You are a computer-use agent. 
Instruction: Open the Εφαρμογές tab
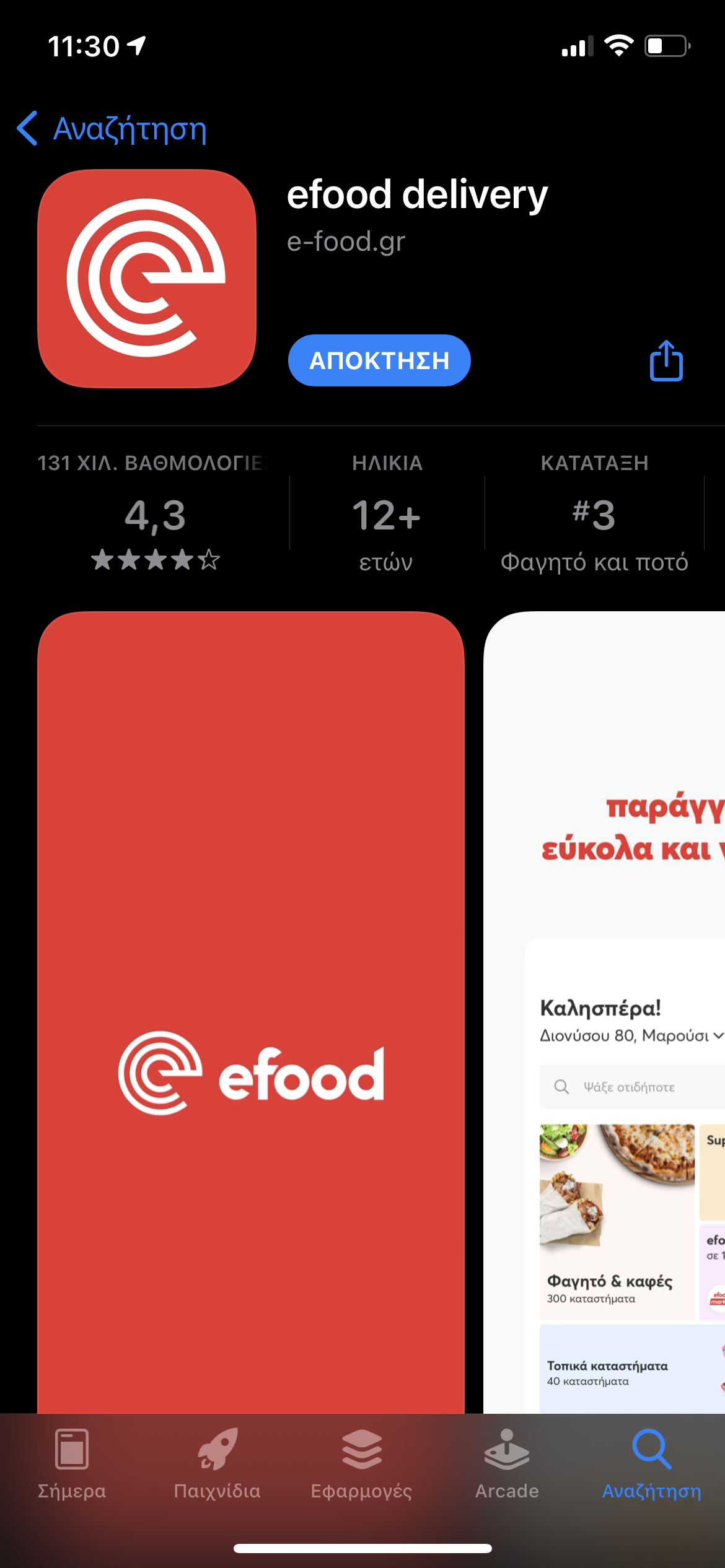click(x=362, y=1463)
